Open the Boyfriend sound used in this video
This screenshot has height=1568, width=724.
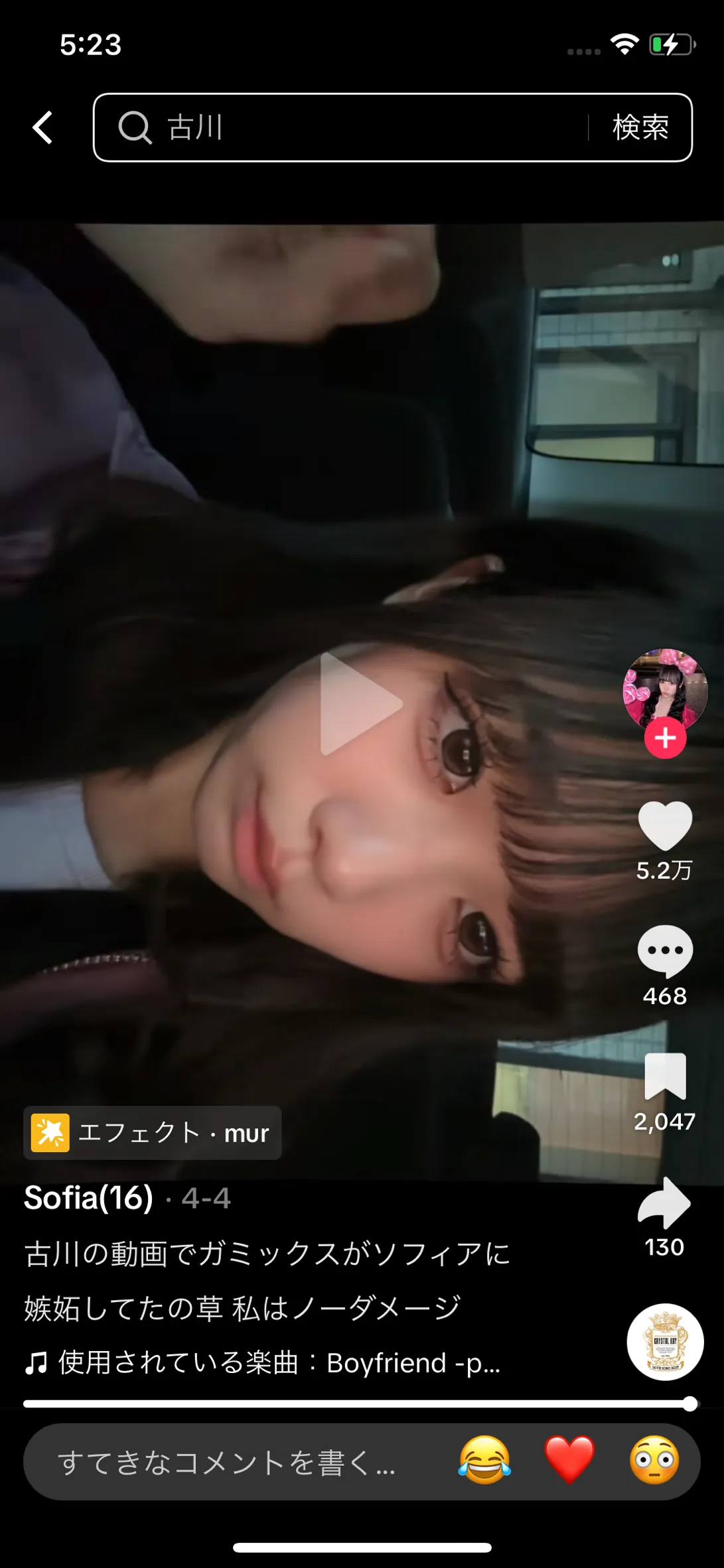coord(263,1363)
